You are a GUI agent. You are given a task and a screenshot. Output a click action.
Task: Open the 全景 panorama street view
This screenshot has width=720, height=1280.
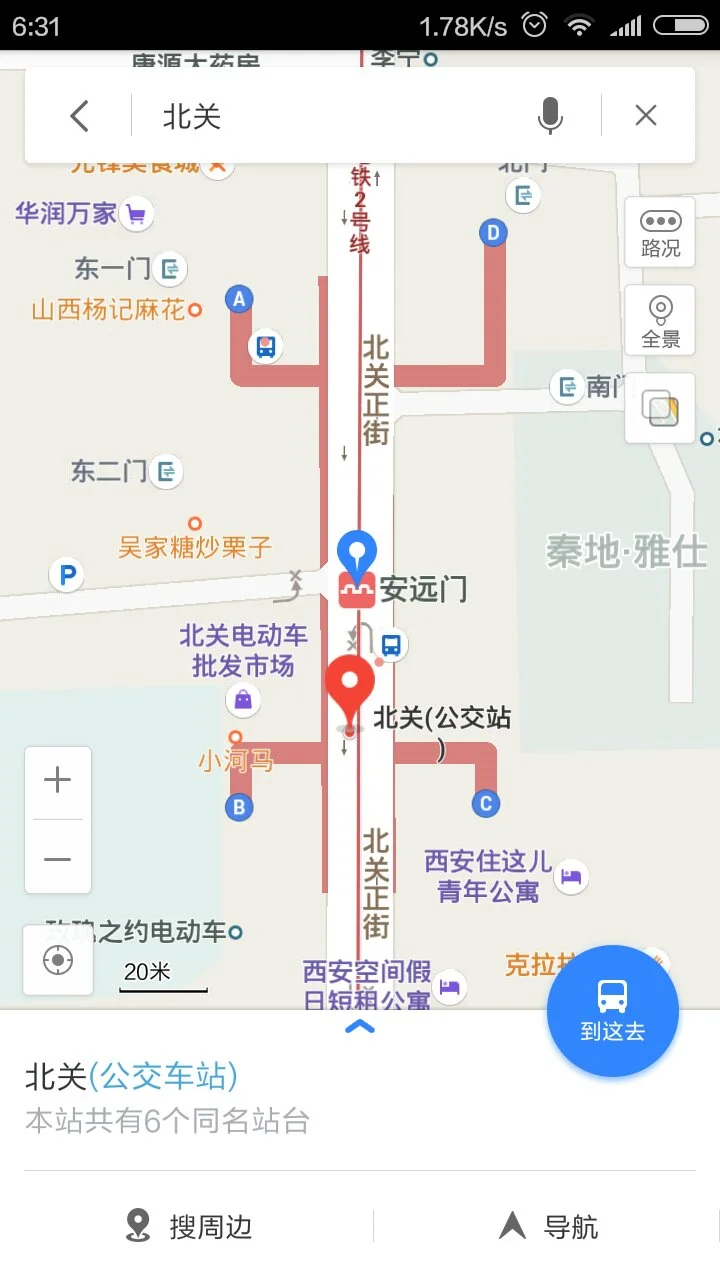pos(660,320)
